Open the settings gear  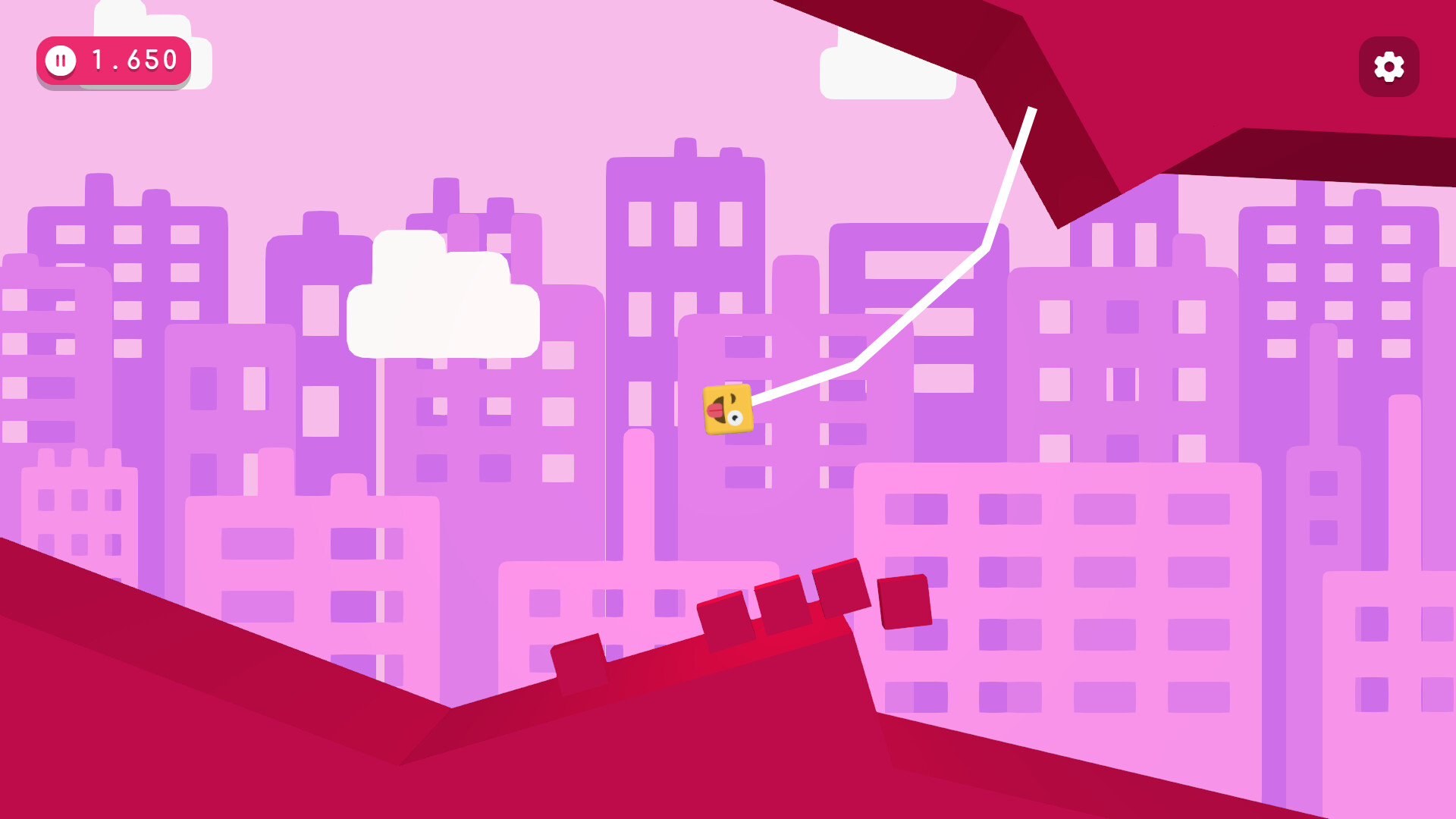pyautogui.click(x=1389, y=67)
